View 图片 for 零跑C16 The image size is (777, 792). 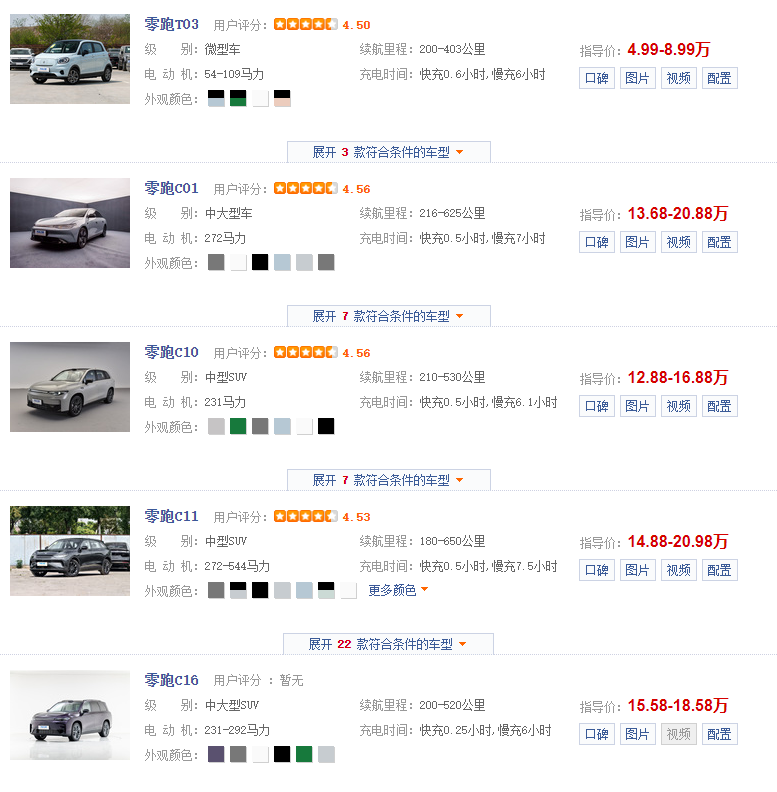coord(637,734)
